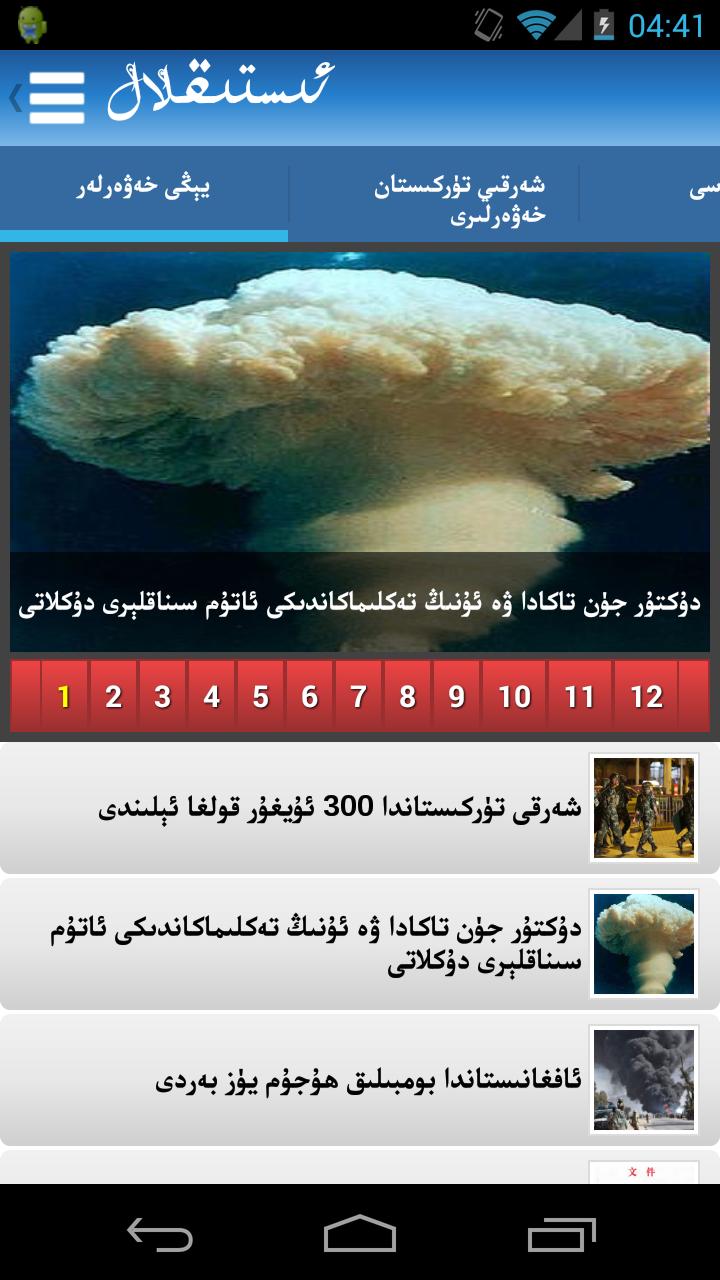Jump to slide number 5
This screenshot has width=720, height=1280.
pos(260,696)
